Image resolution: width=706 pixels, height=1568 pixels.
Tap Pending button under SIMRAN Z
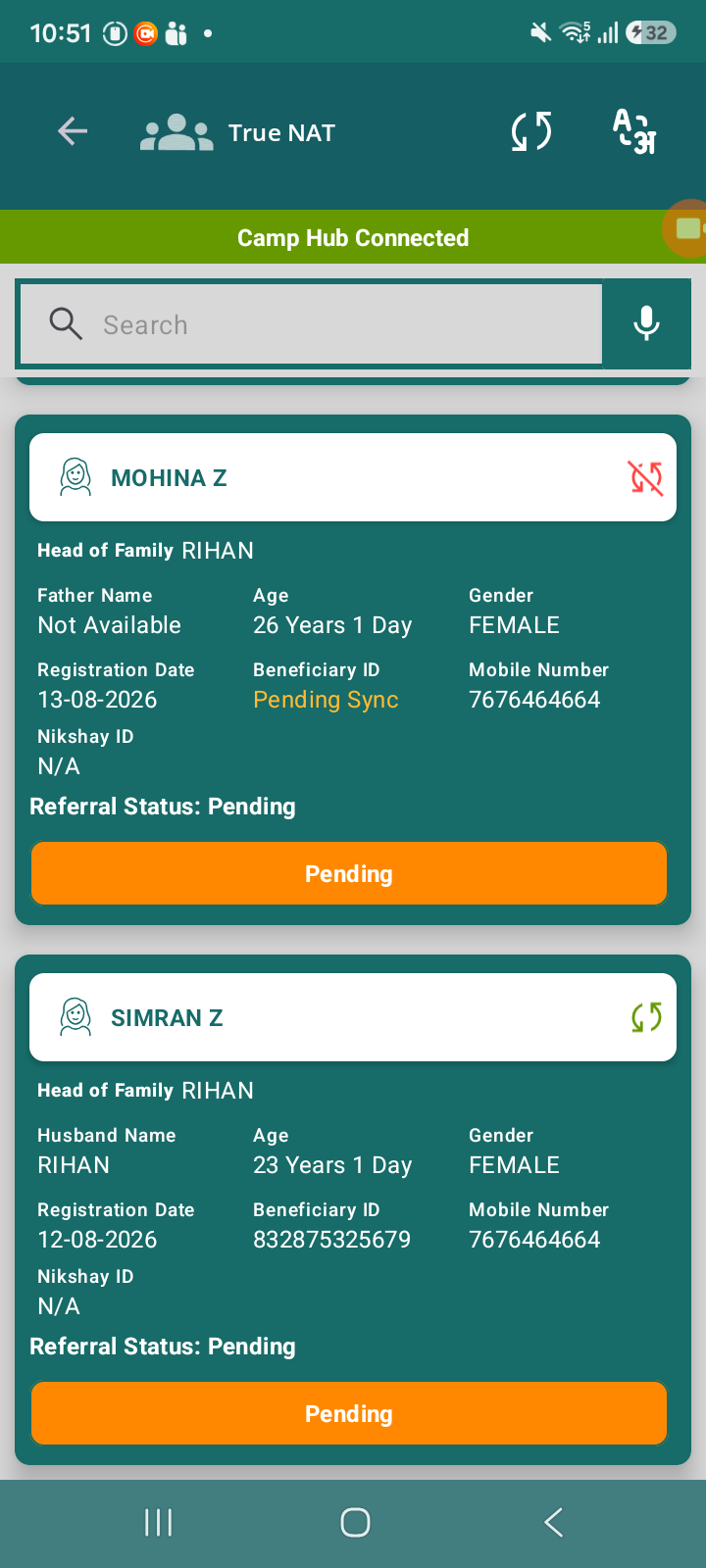[x=349, y=1413]
